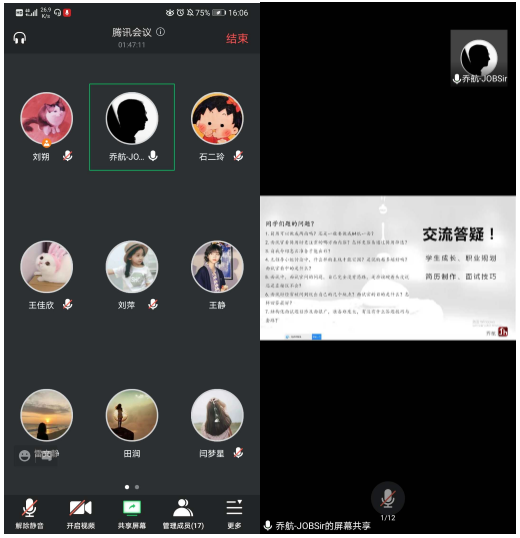Viewport: 520px width, 538px height.
Task: Open the emoji reaction smiley button
Action: tap(24, 456)
